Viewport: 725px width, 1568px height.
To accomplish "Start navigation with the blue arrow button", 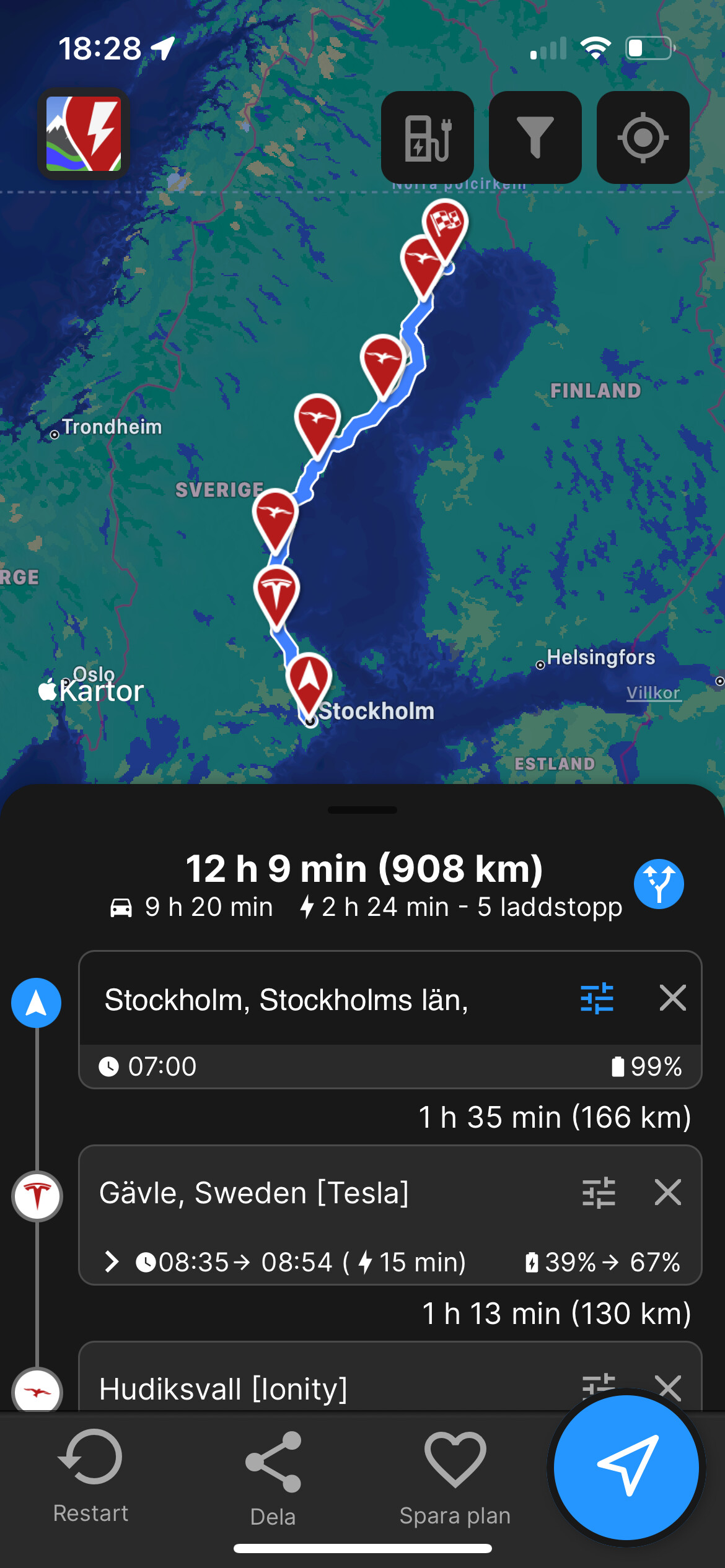I will coord(626,1467).
